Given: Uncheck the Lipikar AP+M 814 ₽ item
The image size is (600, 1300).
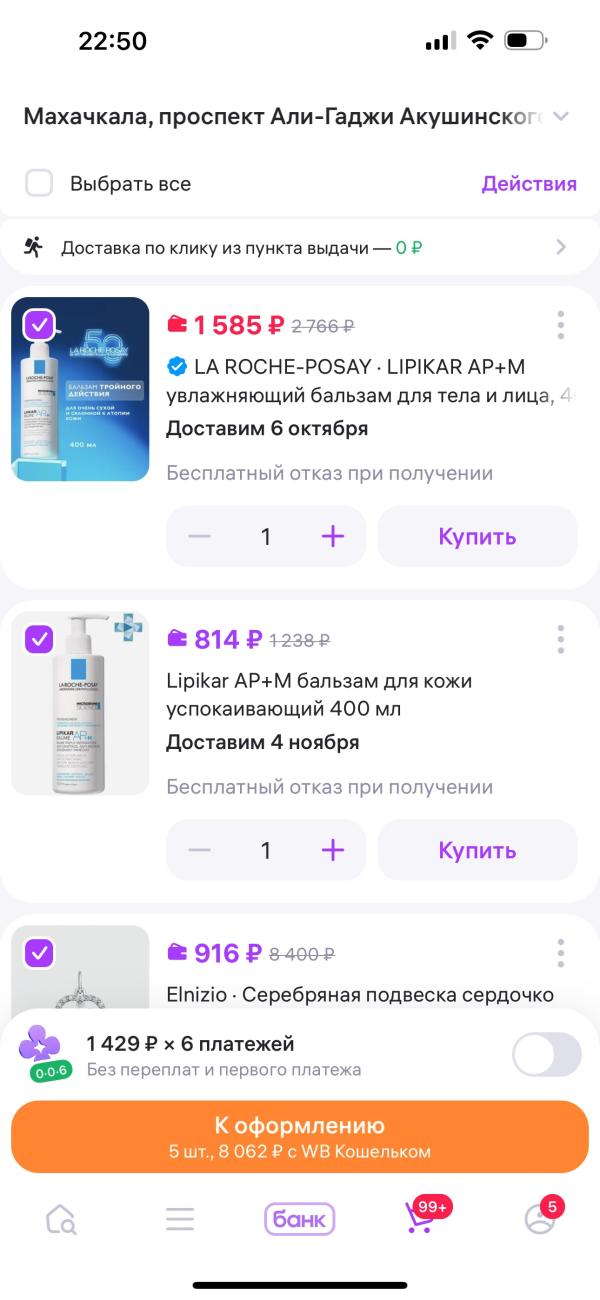Looking at the screenshot, I should 39,639.
